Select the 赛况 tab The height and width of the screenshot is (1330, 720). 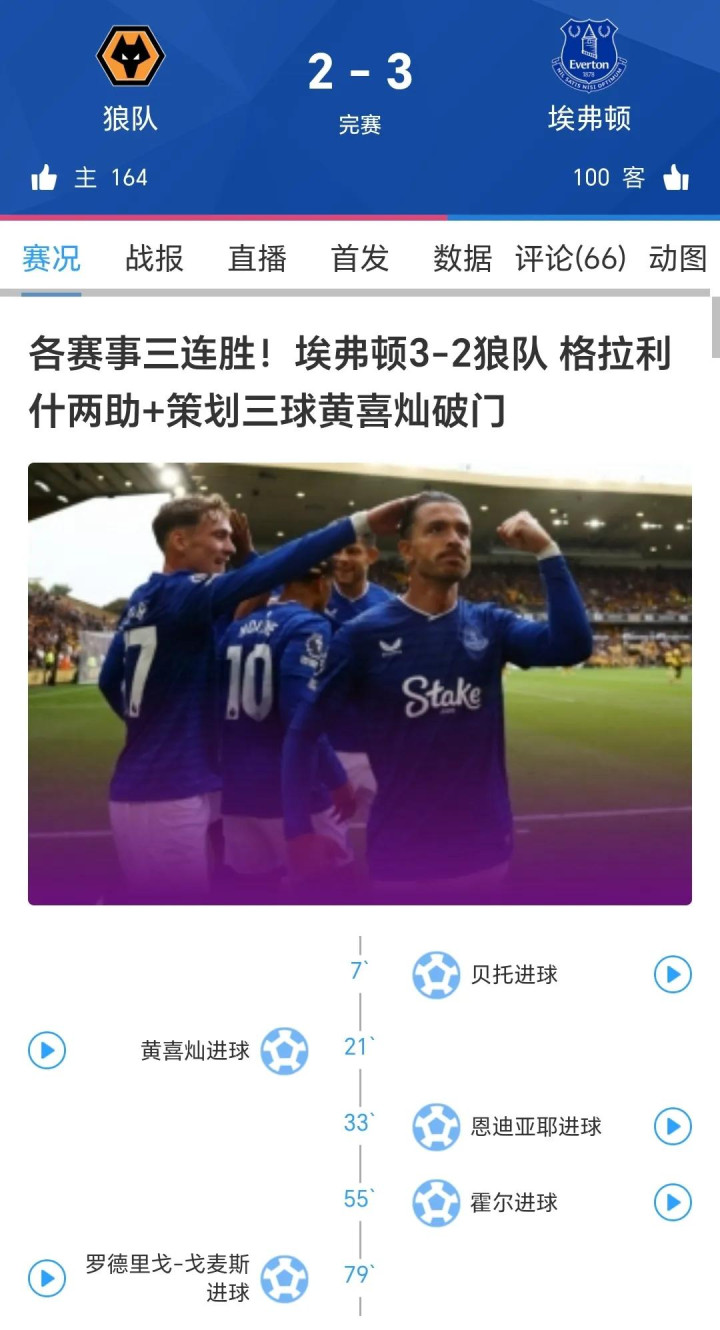point(51,259)
